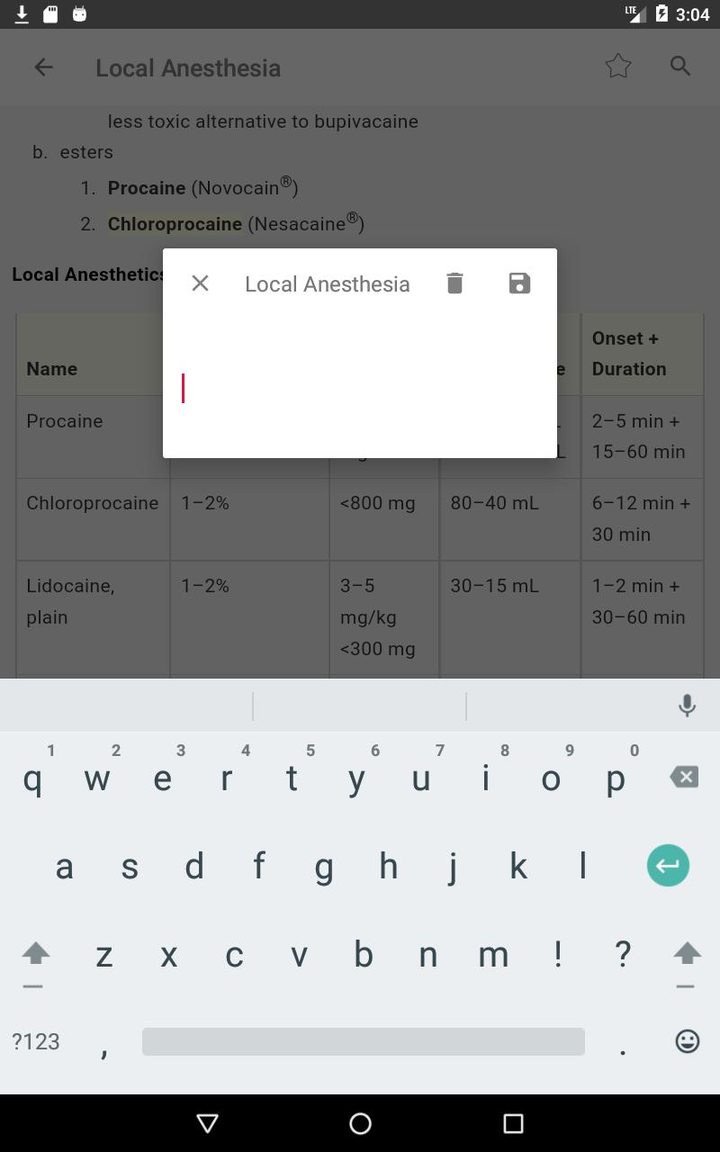Tap the keyboard backspace key
This screenshot has width=720, height=1152.
684,777
